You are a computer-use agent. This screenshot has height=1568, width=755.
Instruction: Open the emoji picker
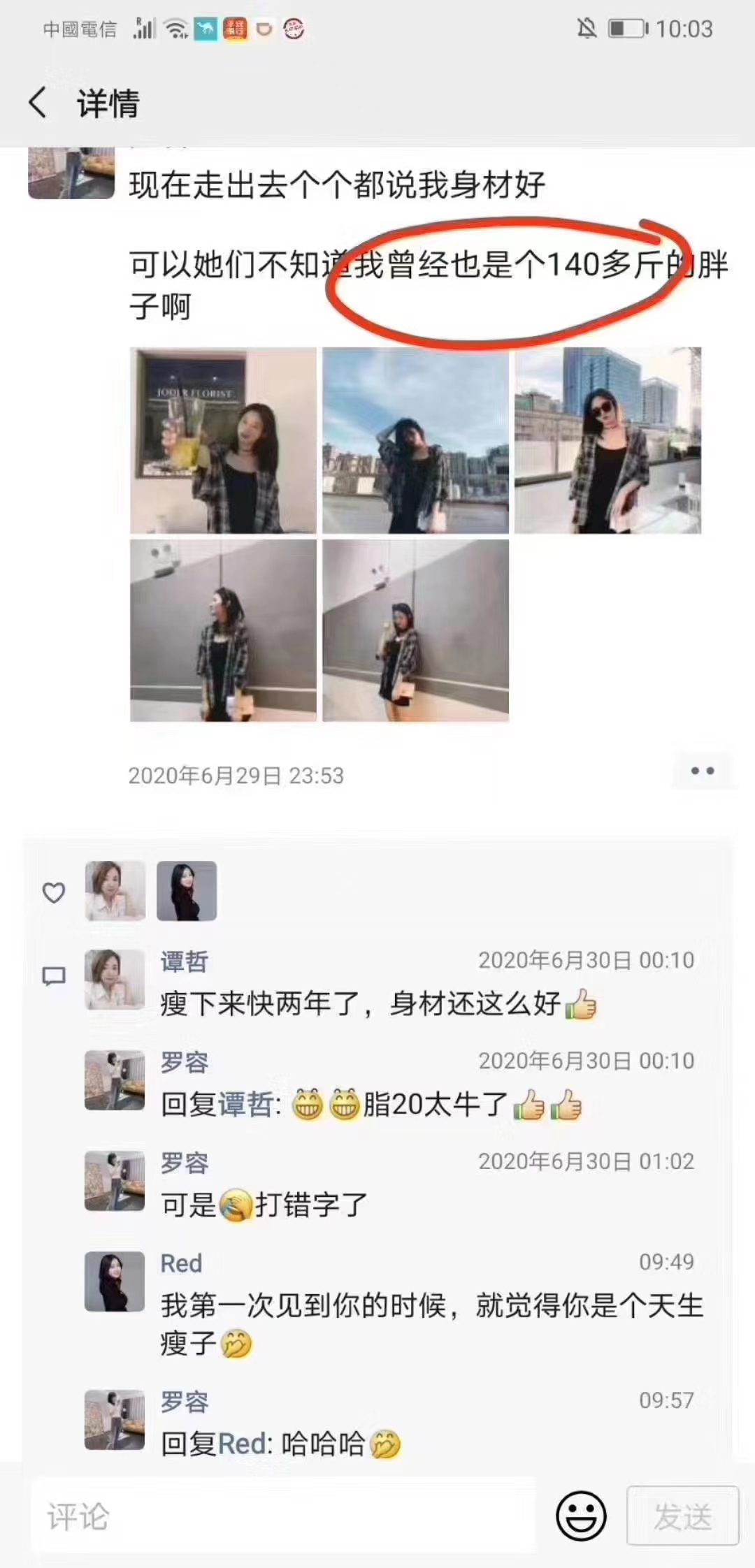(580, 1516)
